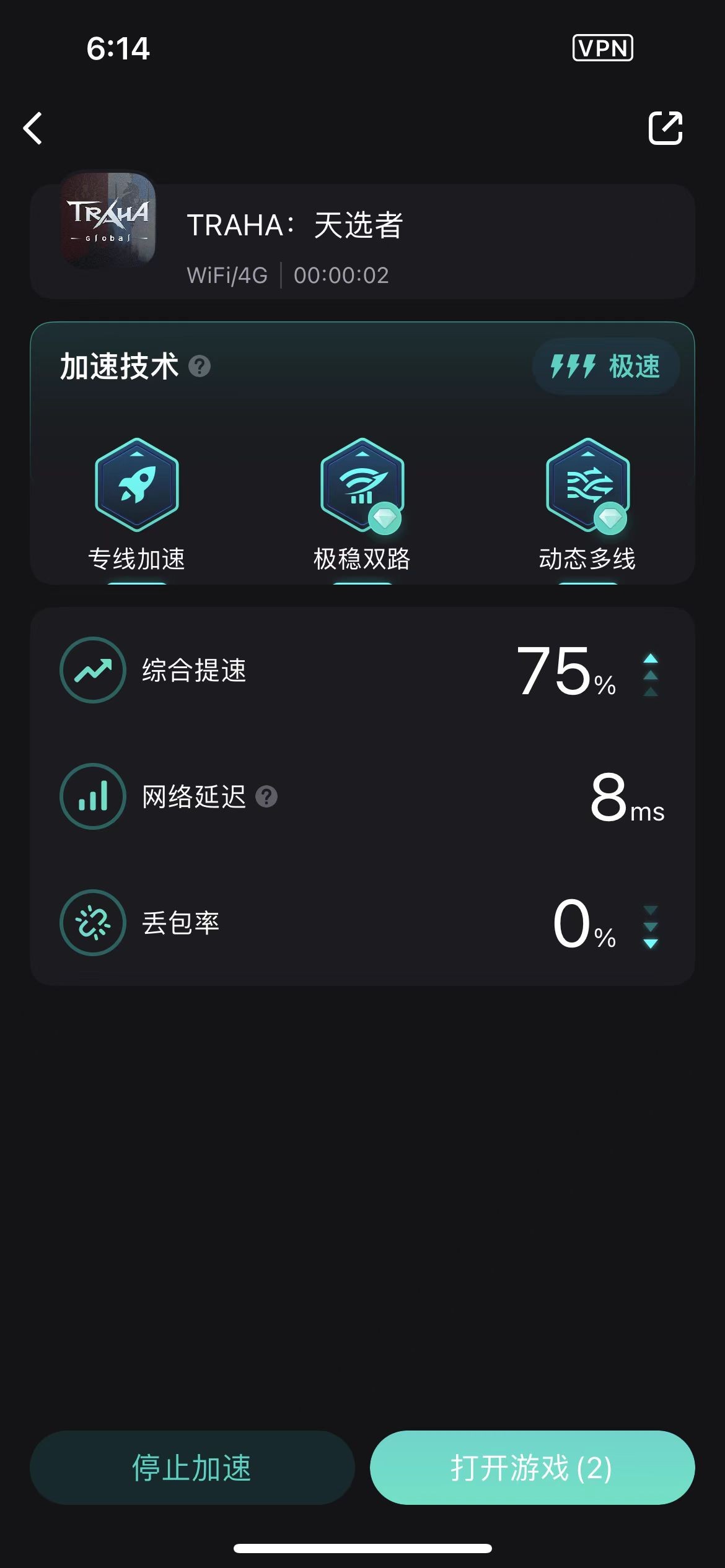Select the 极稳双路 dual-channel icon

pyautogui.click(x=362, y=486)
